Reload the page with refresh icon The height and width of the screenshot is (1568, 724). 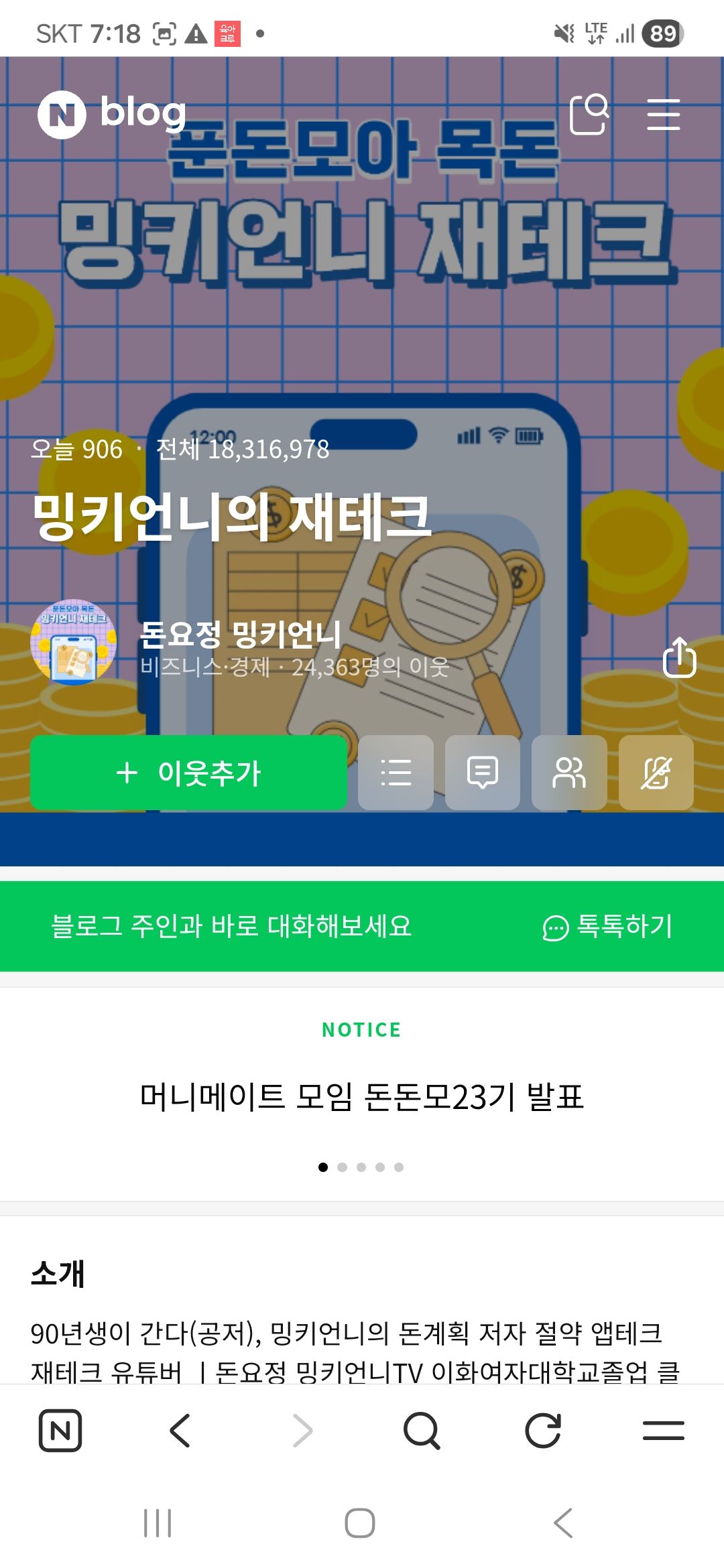pyautogui.click(x=542, y=1431)
